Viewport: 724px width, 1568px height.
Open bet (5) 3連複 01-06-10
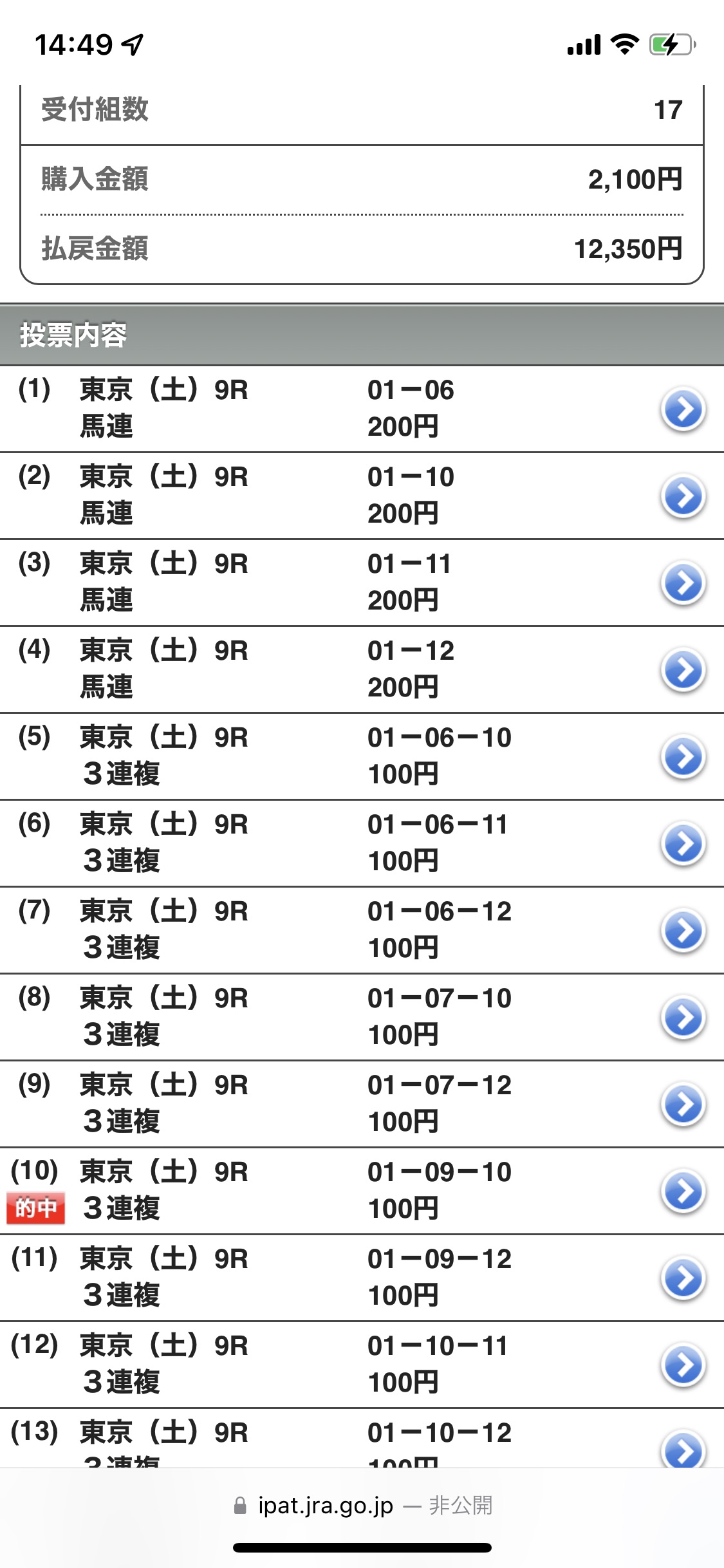coord(683,757)
